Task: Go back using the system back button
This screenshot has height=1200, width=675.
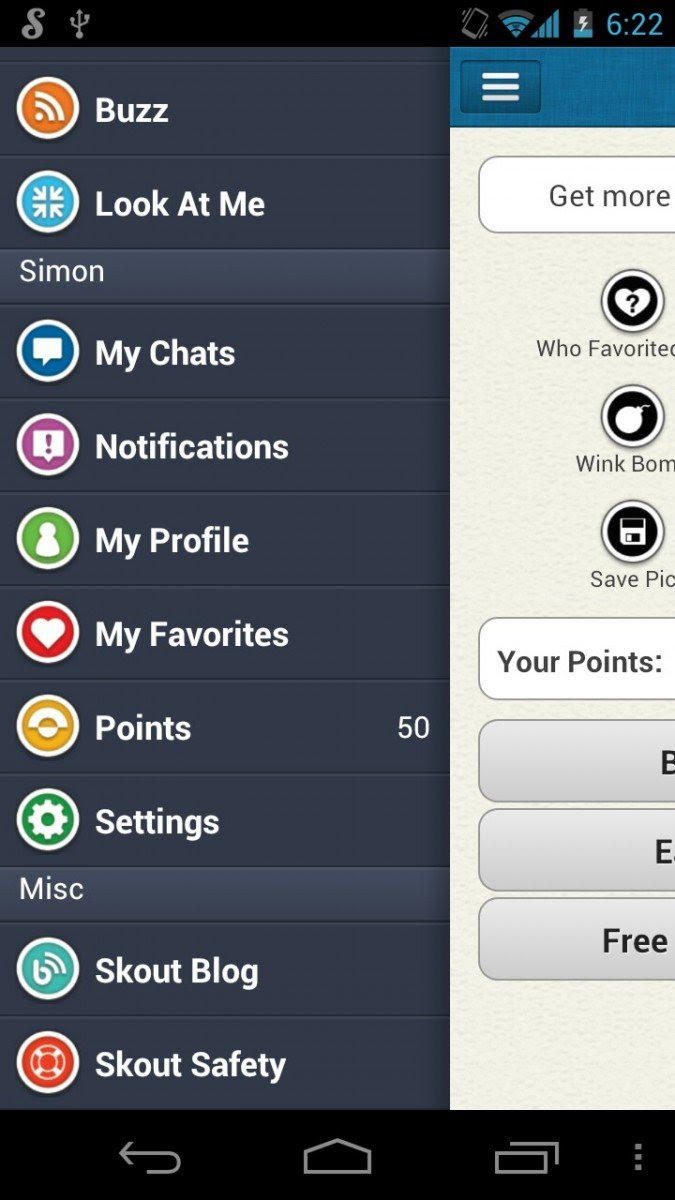Action: [x=150, y=1158]
